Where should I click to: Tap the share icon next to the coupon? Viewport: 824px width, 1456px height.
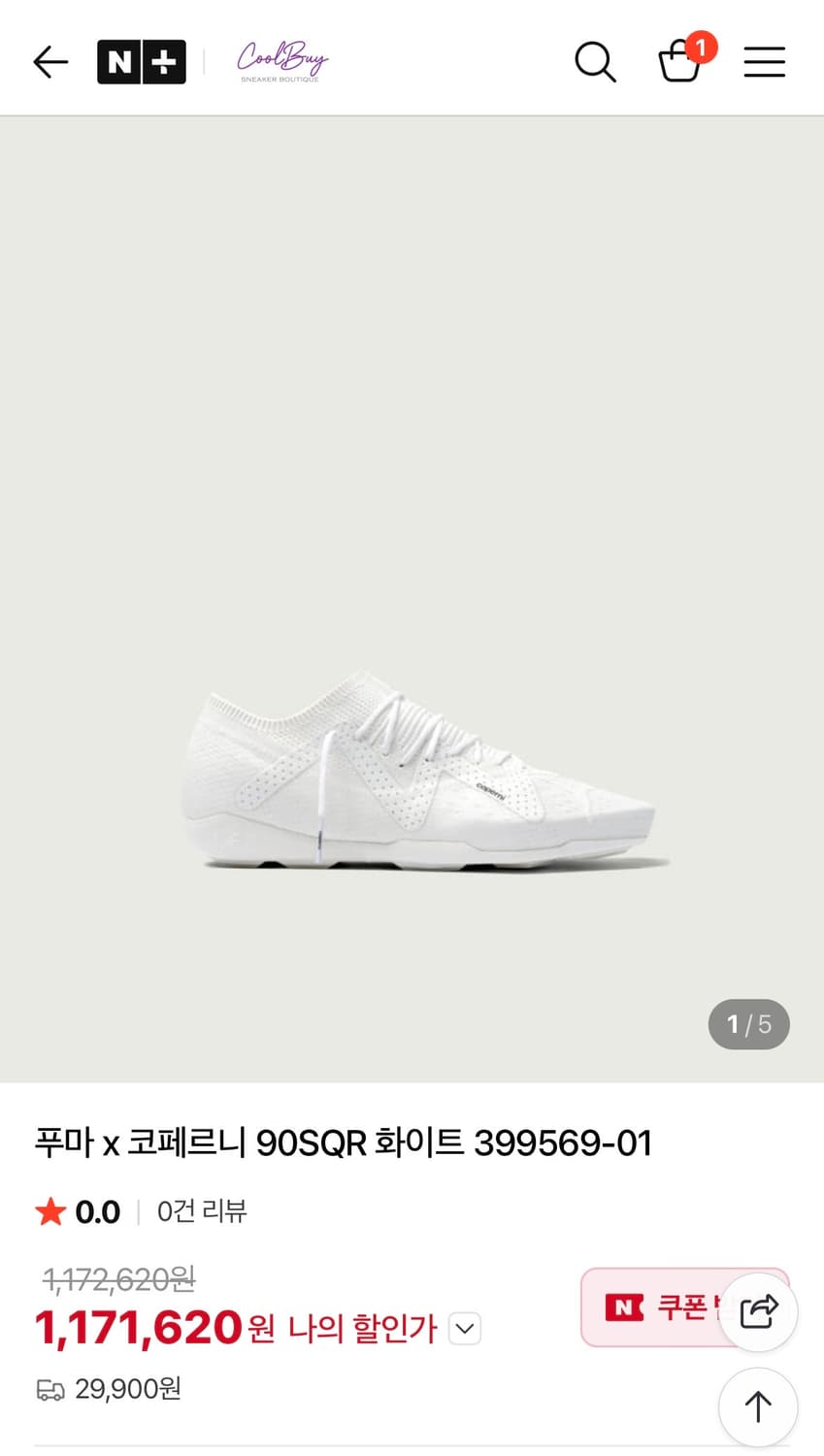[x=758, y=1310]
